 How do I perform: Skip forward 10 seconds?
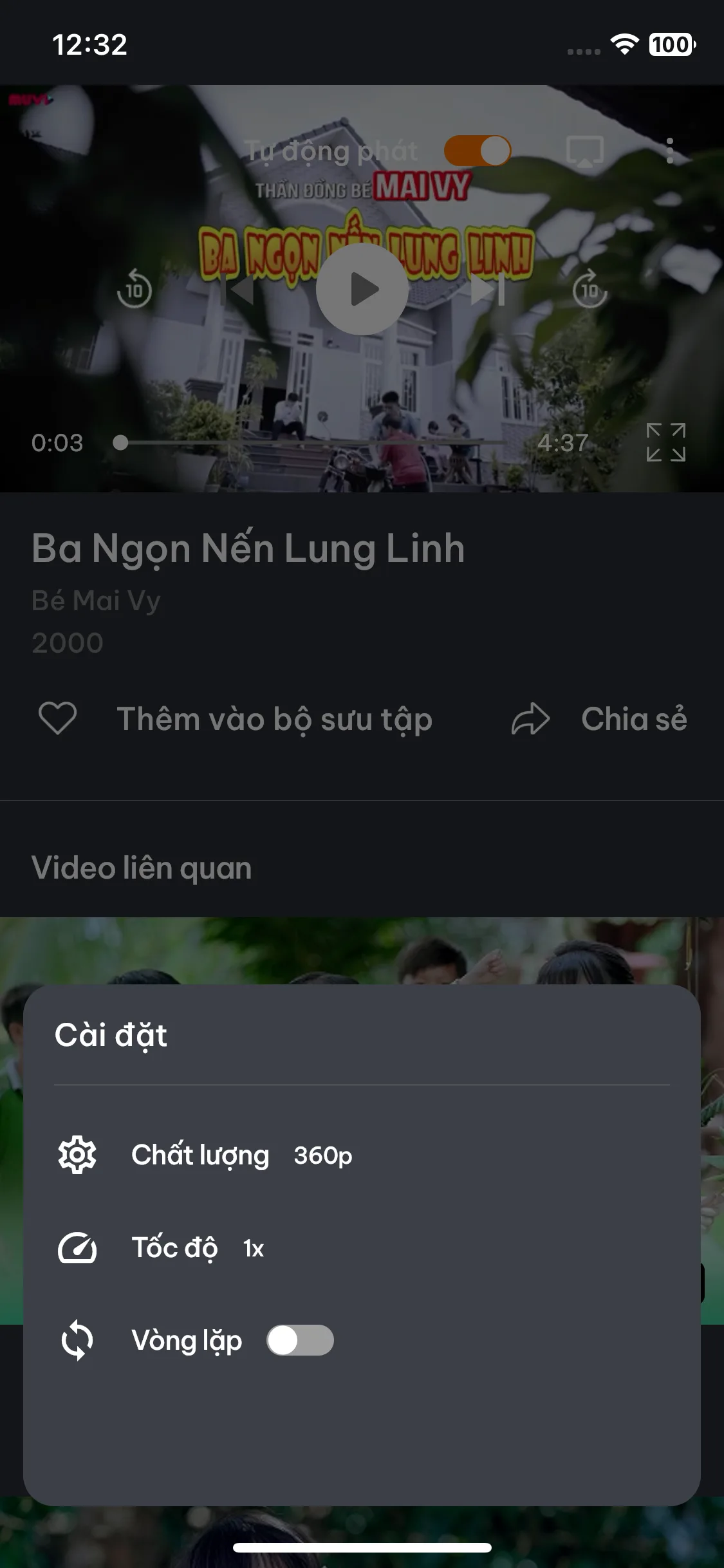coord(589,289)
